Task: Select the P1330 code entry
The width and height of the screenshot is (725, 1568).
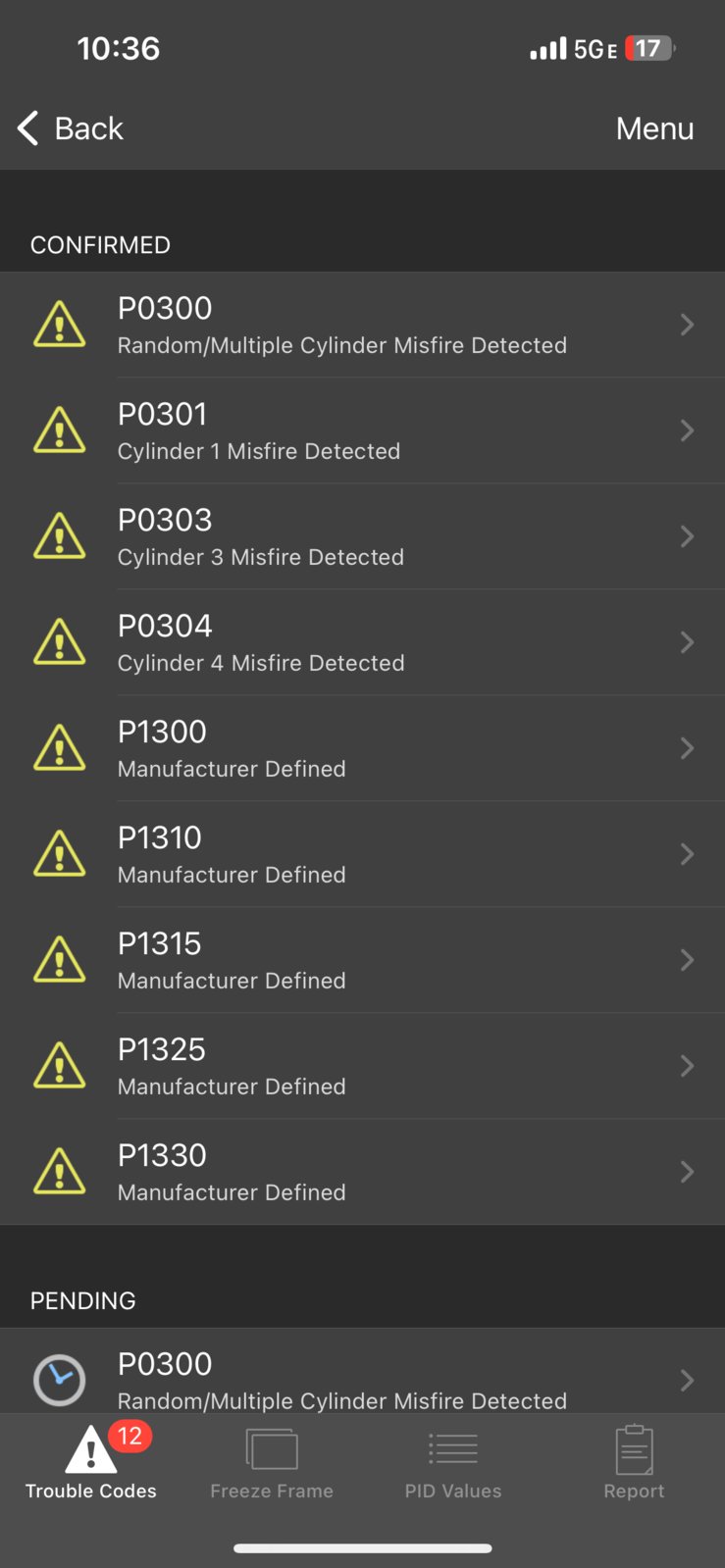Action: [x=362, y=1172]
